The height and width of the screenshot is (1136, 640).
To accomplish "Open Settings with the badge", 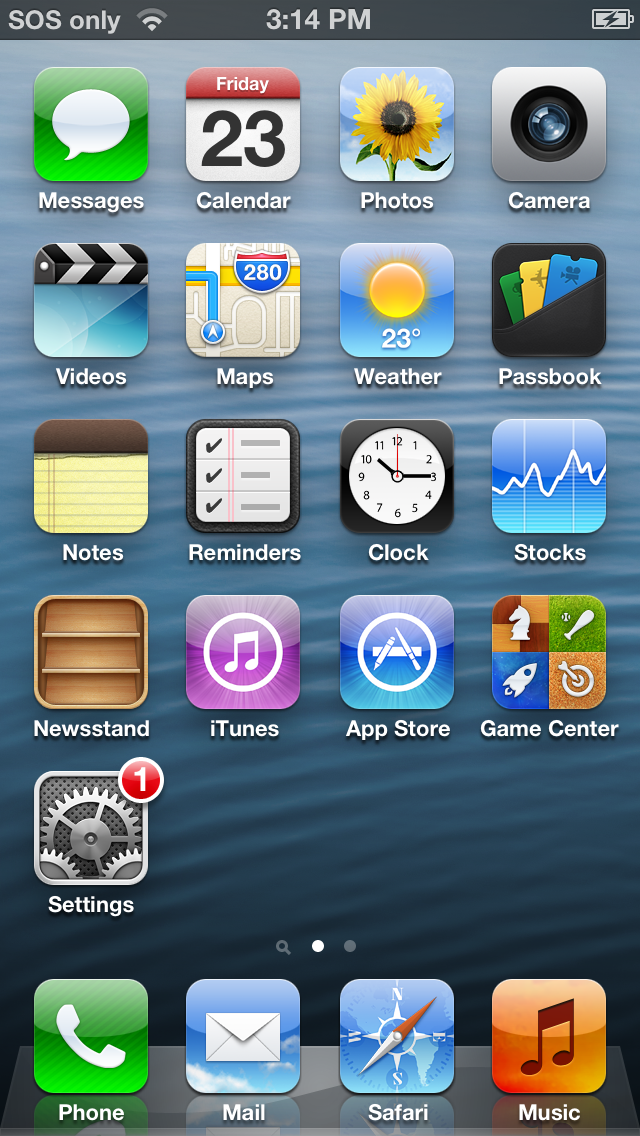I will tap(91, 829).
